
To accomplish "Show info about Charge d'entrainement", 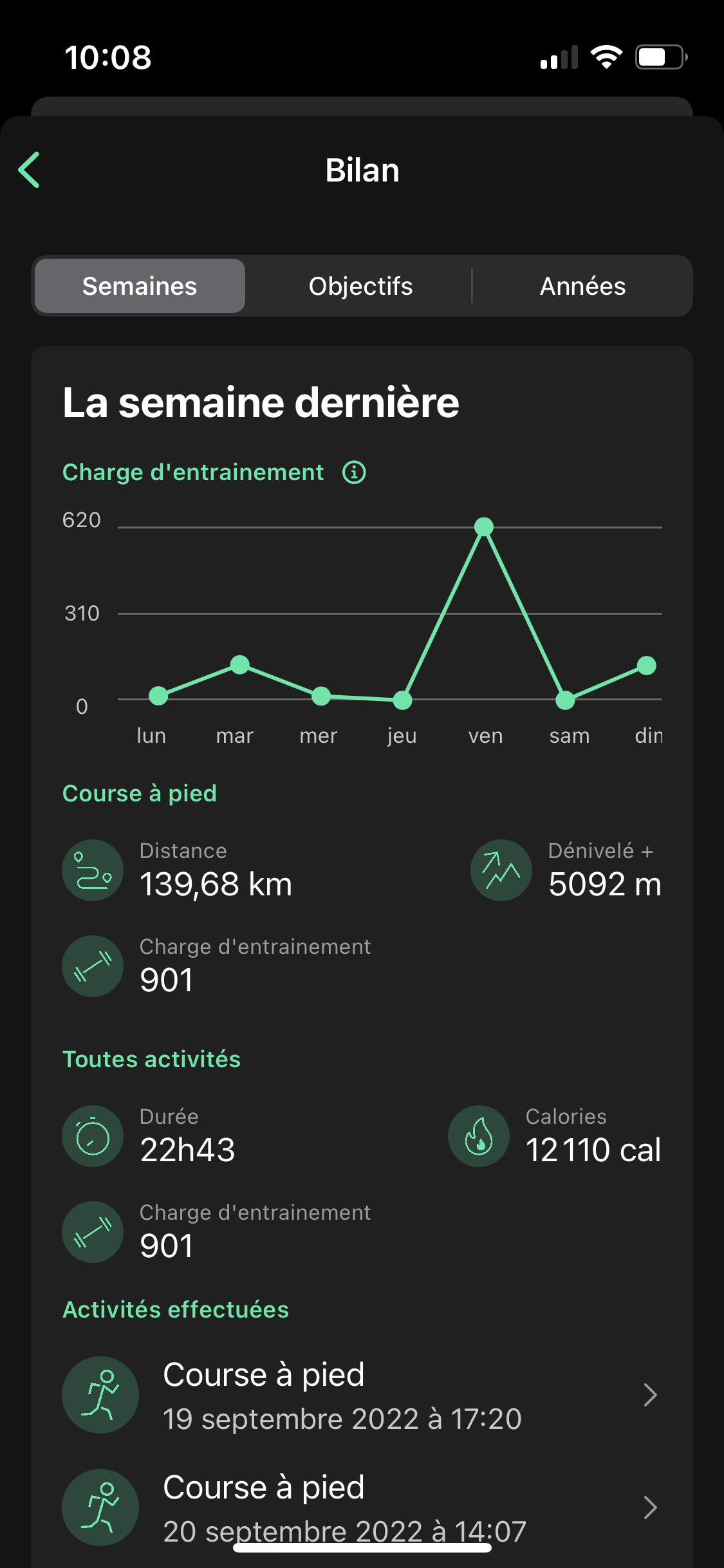I will point(354,472).
